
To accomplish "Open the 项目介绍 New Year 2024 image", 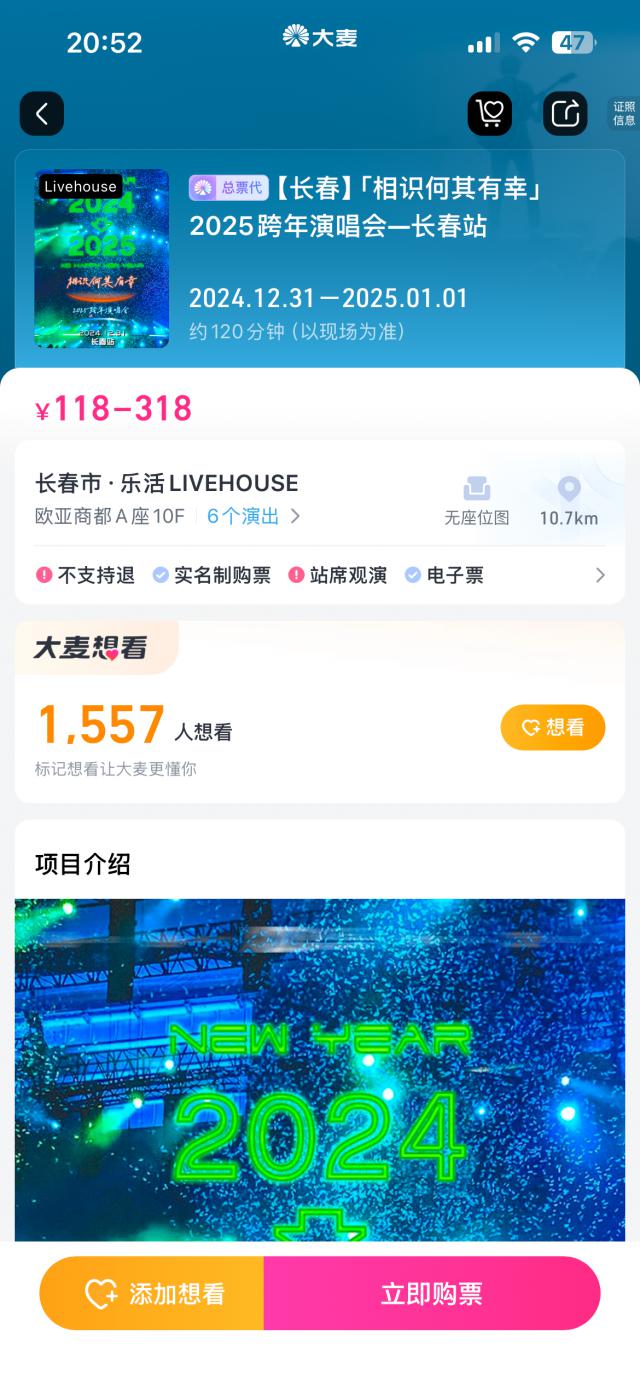I will (x=320, y=1070).
